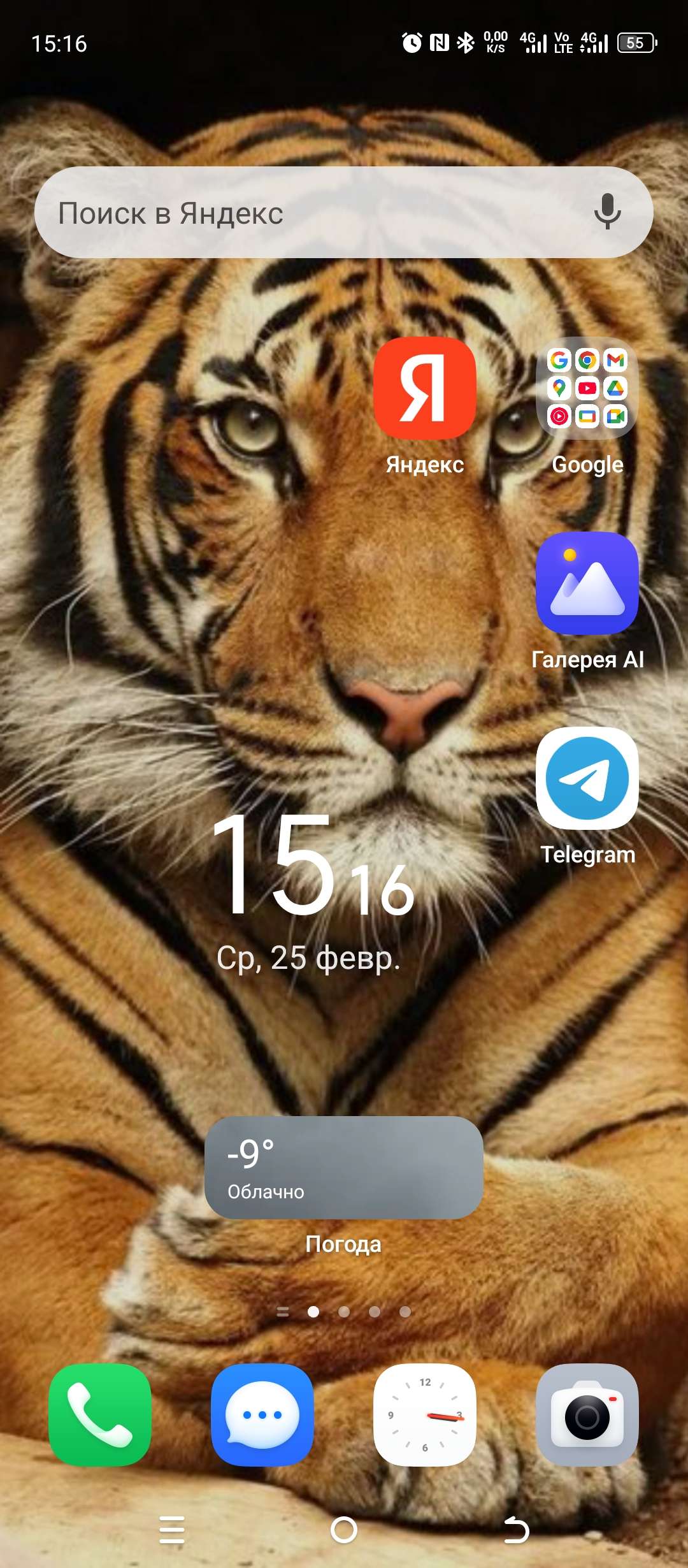
Task: Open the Messages app
Action: [262, 1415]
